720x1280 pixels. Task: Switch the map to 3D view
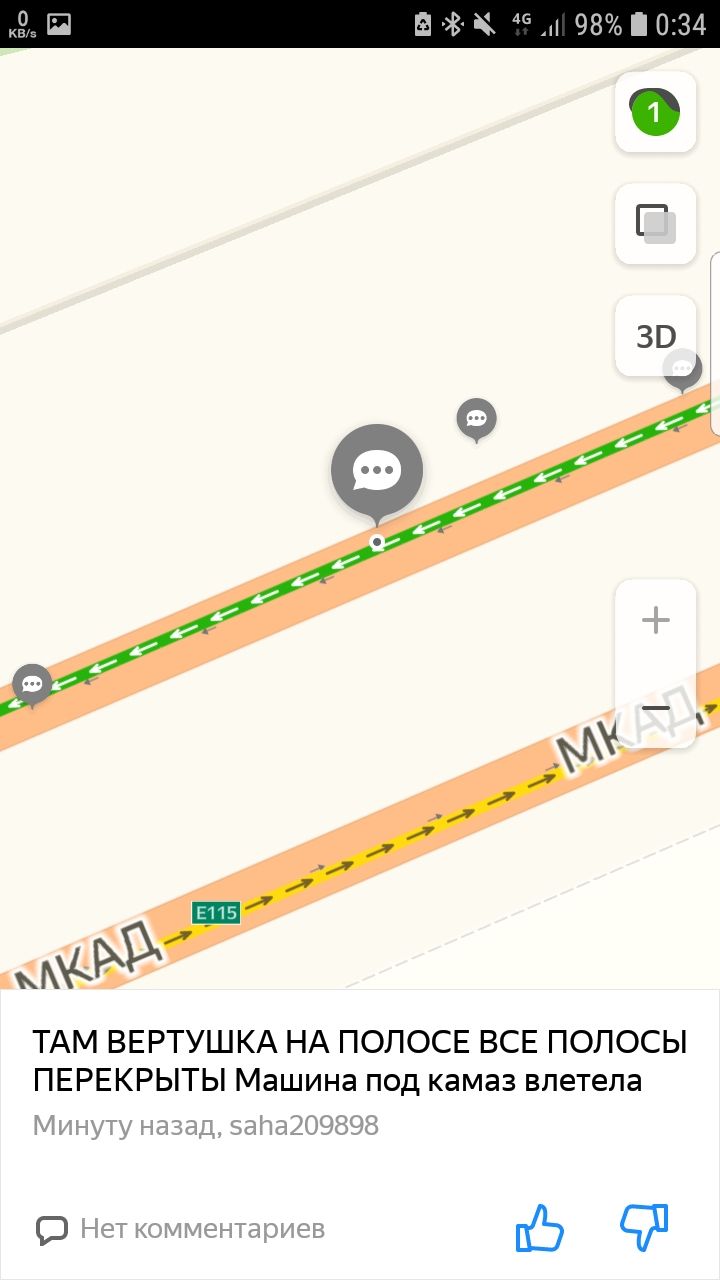coord(655,336)
